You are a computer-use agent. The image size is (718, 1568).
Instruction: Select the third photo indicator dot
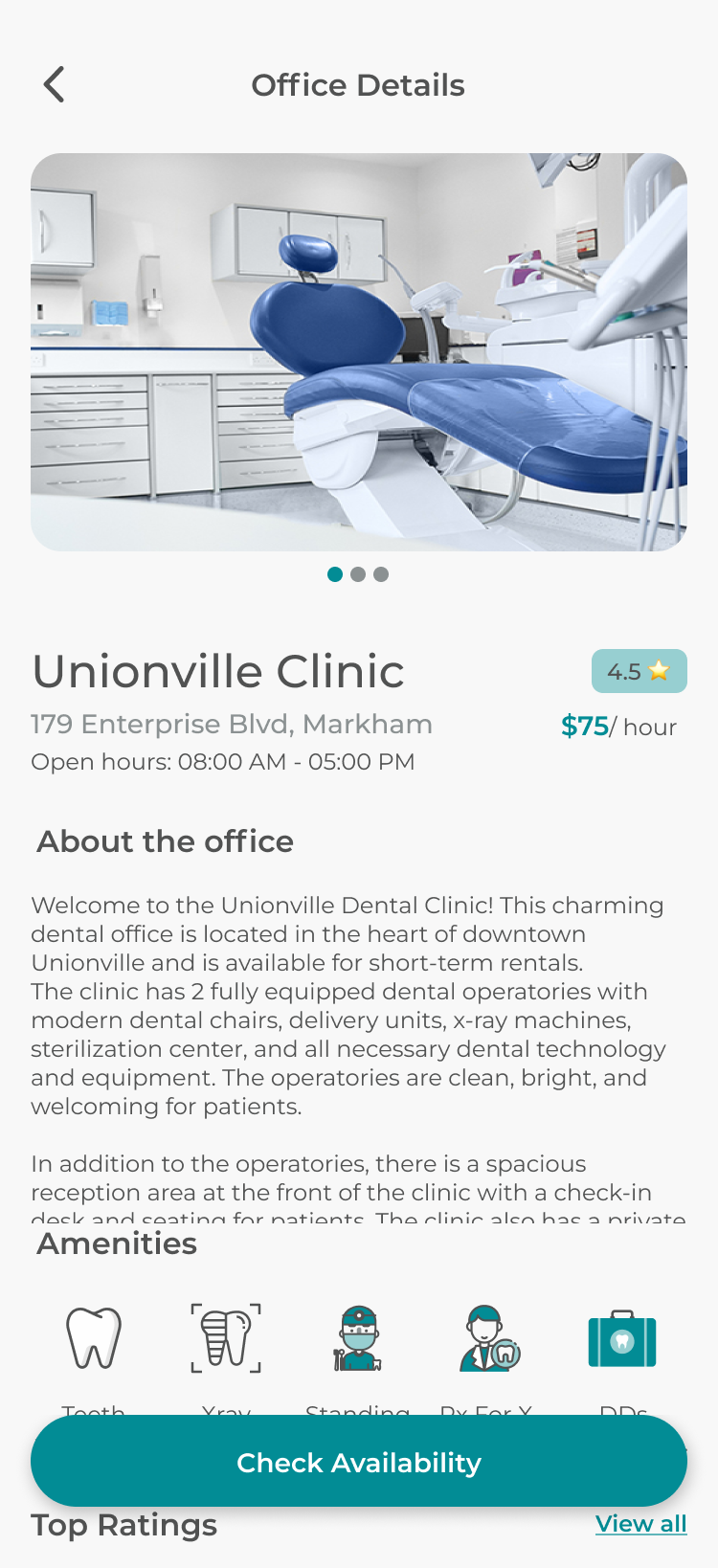(381, 574)
